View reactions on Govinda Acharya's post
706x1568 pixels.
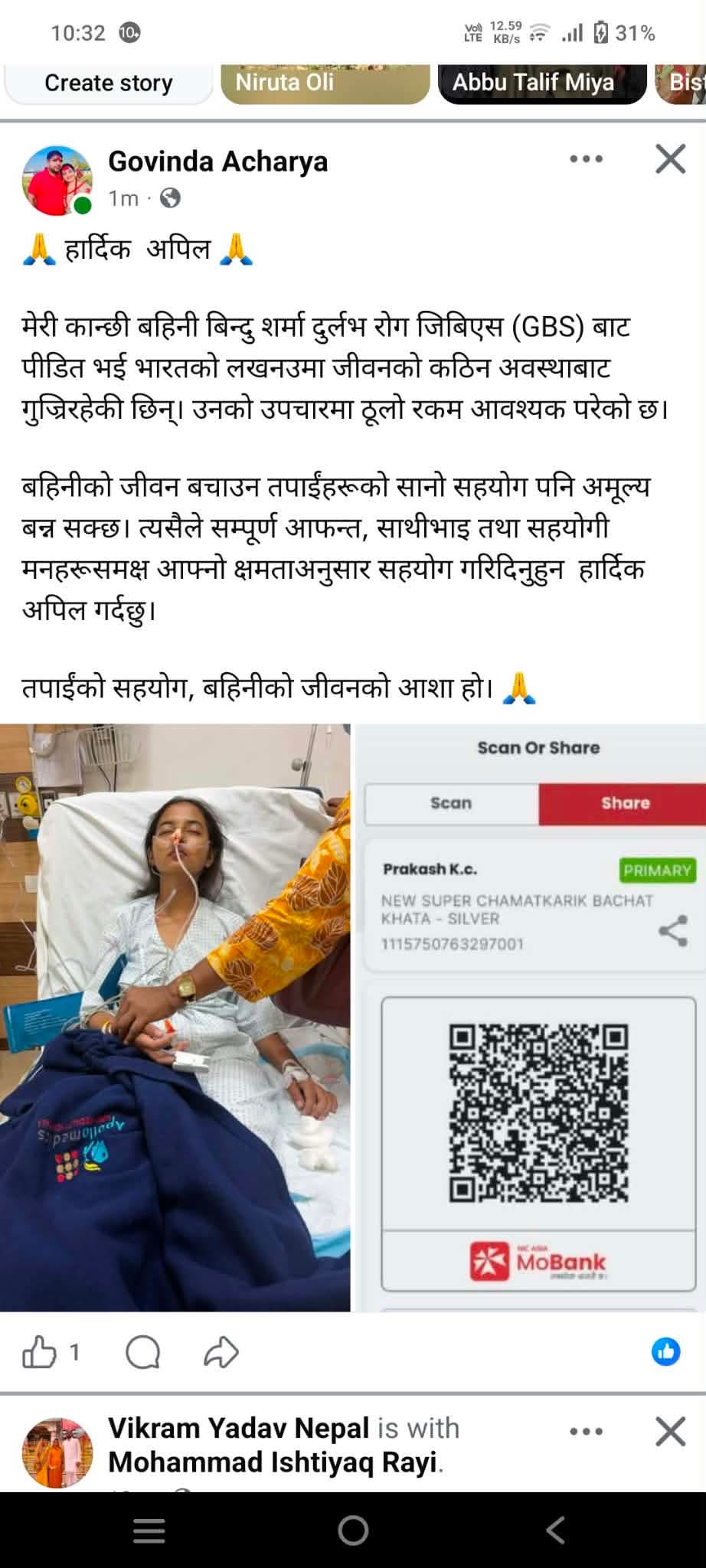(x=665, y=1352)
